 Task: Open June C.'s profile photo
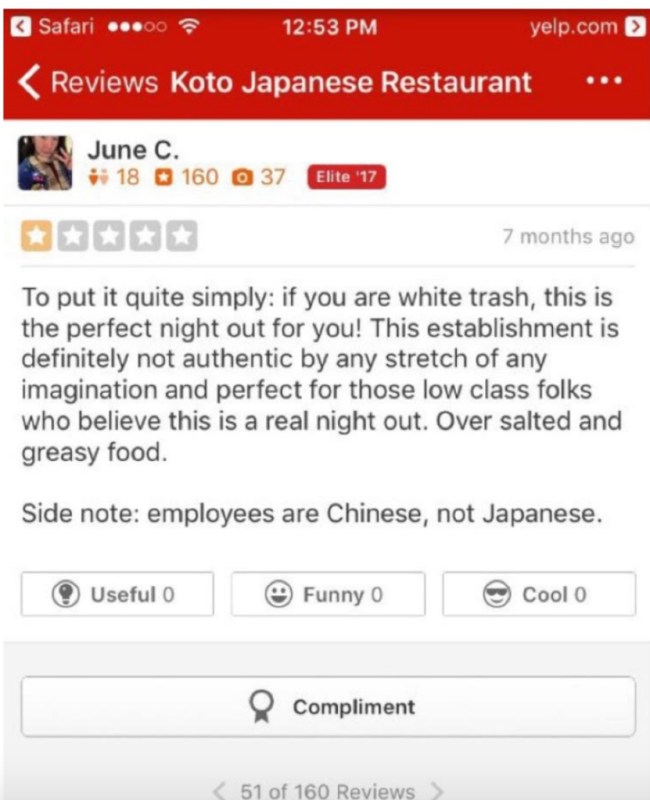[x=45, y=163]
